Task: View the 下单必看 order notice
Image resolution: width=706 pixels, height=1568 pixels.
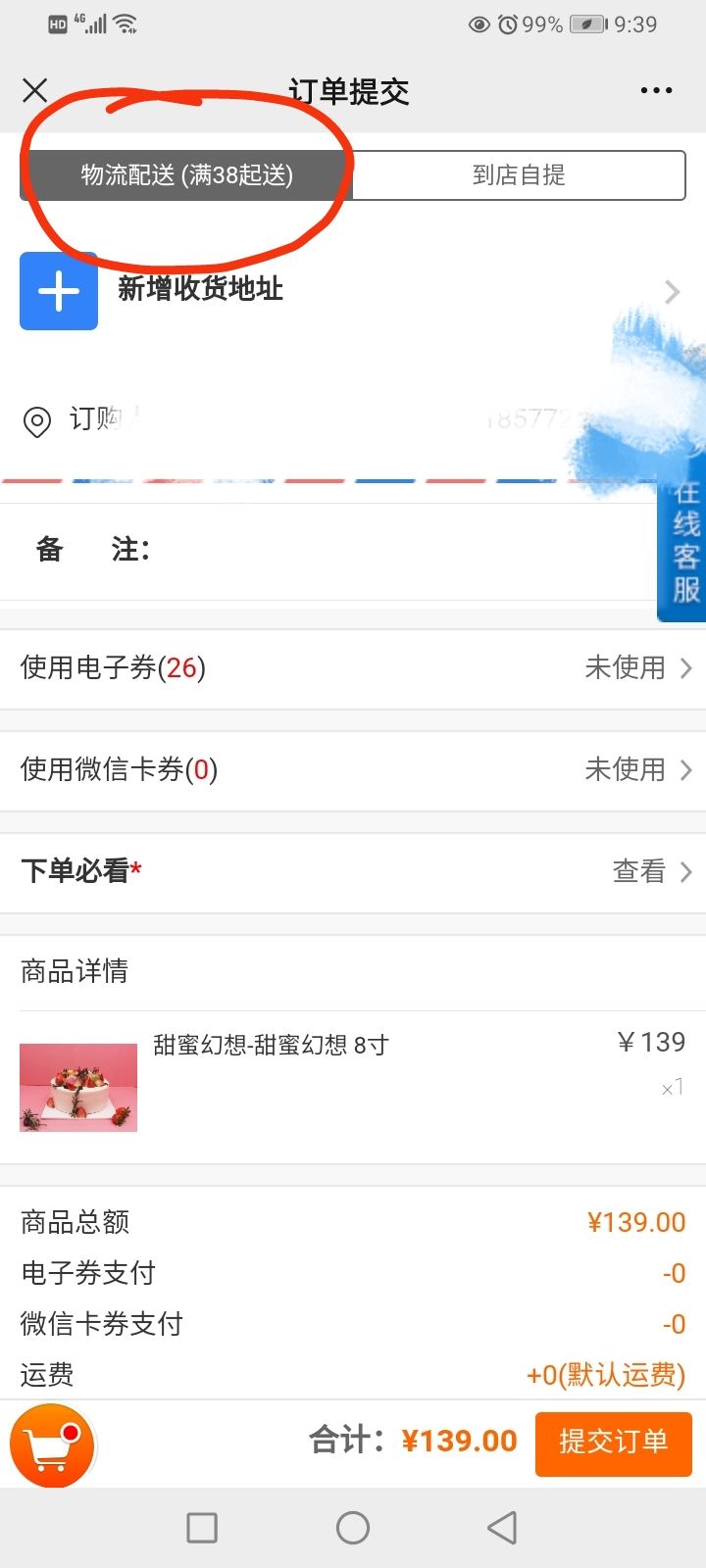Action: (353, 871)
